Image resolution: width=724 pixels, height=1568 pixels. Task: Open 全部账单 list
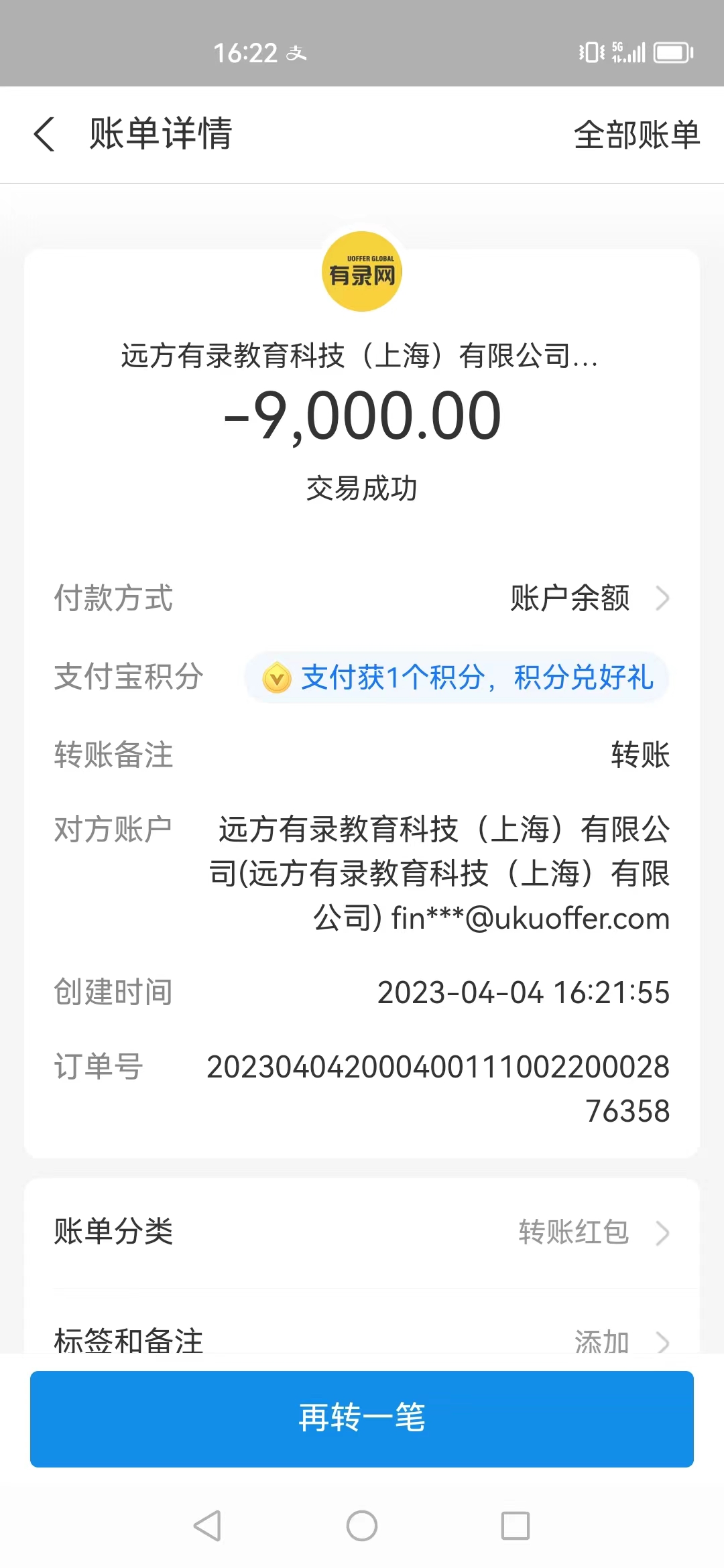(636, 135)
